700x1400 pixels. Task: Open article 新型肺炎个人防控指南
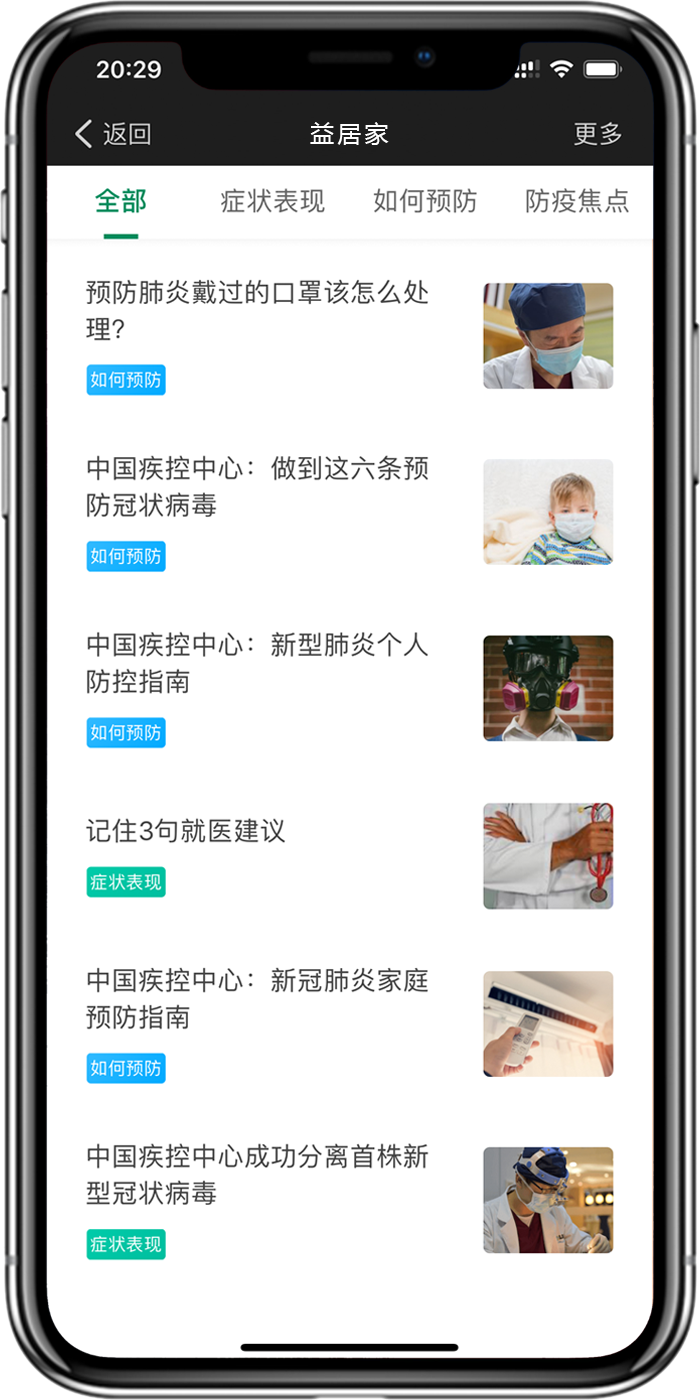point(258,663)
